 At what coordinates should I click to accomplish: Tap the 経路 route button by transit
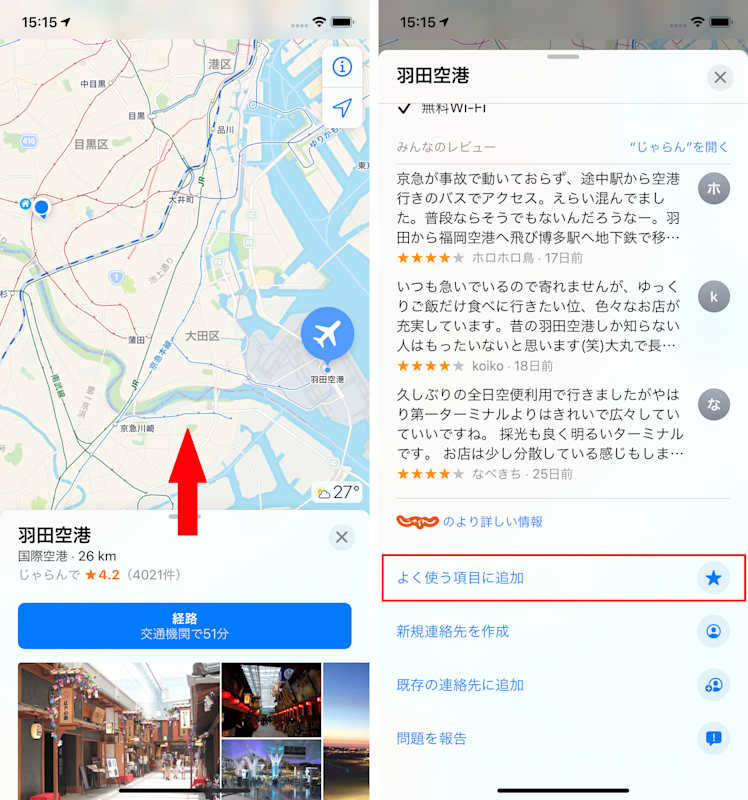coord(185,626)
